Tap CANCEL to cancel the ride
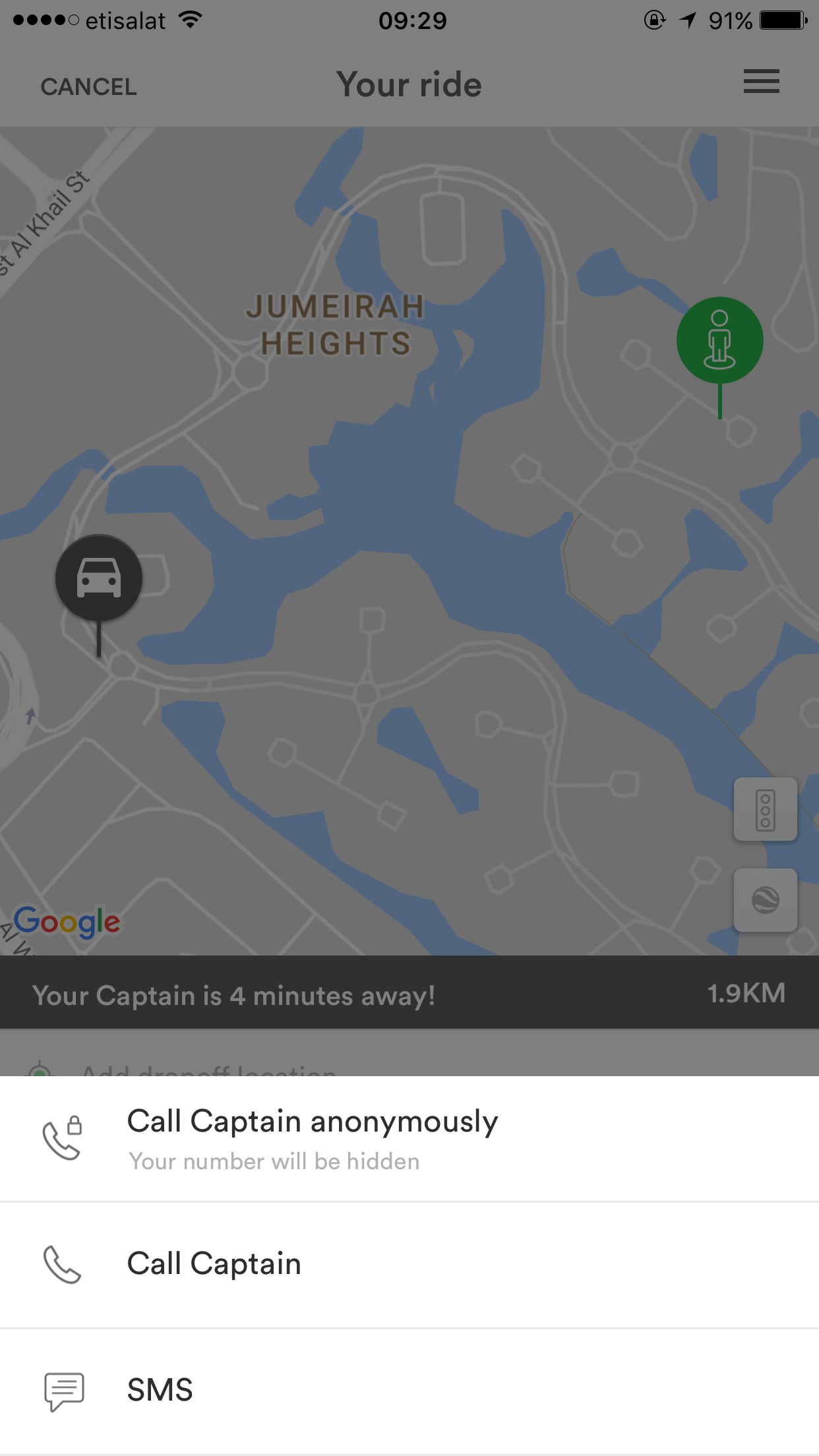 coord(89,86)
